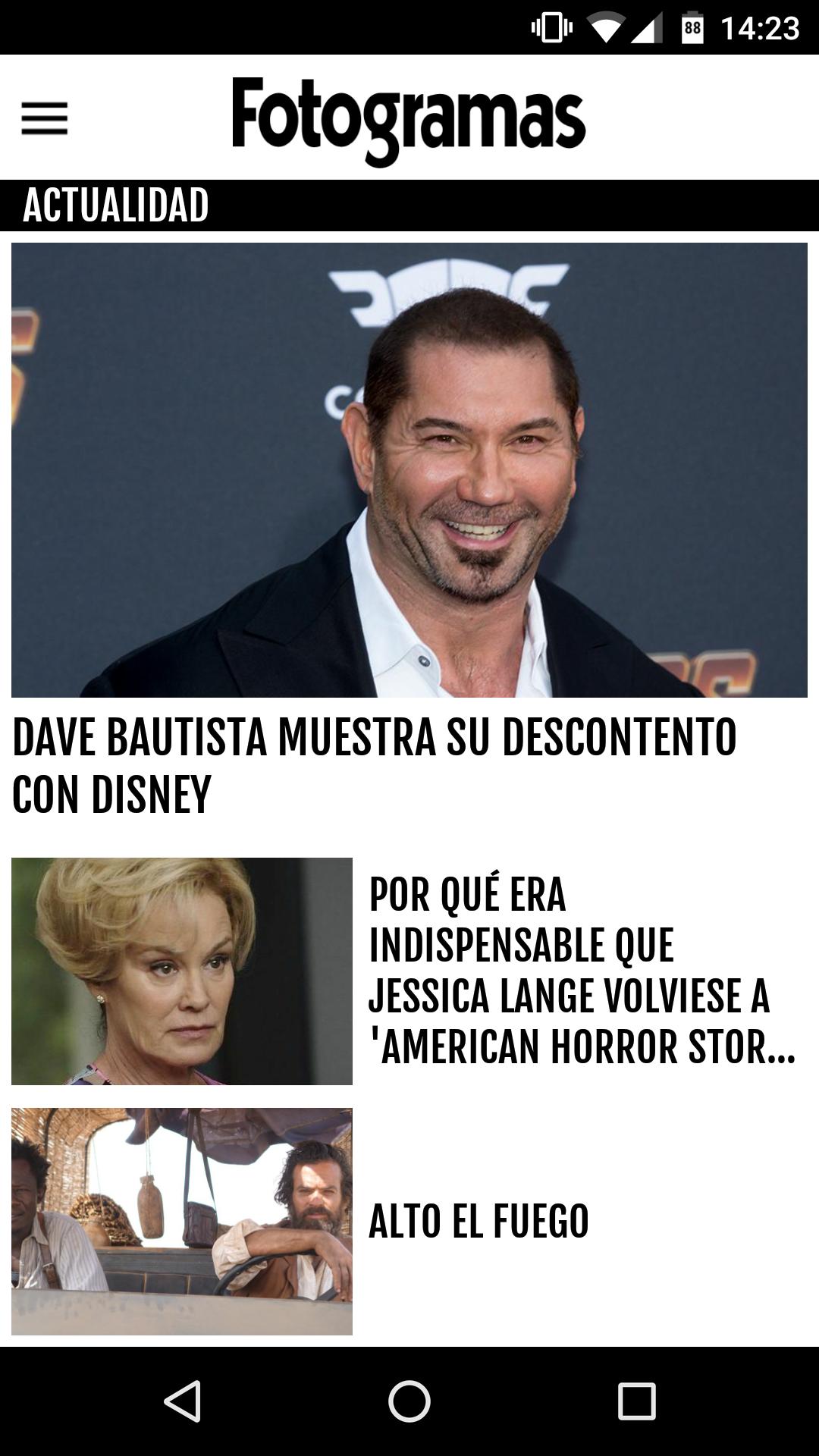This screenshot has width=819, height=1456.
Task: Open the Alto el Fuego article
Action: pos(479,1221)
